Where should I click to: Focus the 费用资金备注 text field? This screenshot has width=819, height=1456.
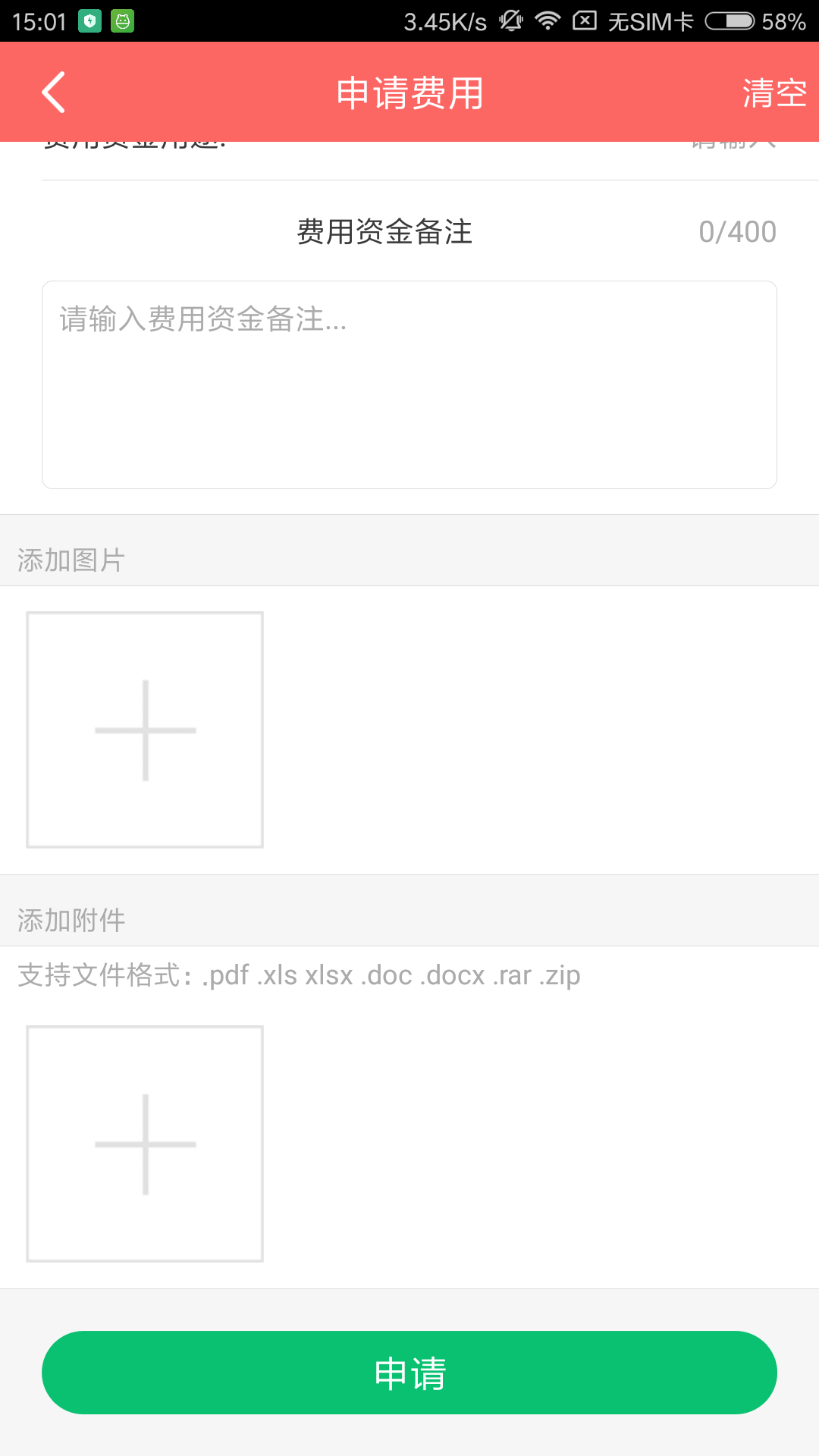tap(409, 384)
